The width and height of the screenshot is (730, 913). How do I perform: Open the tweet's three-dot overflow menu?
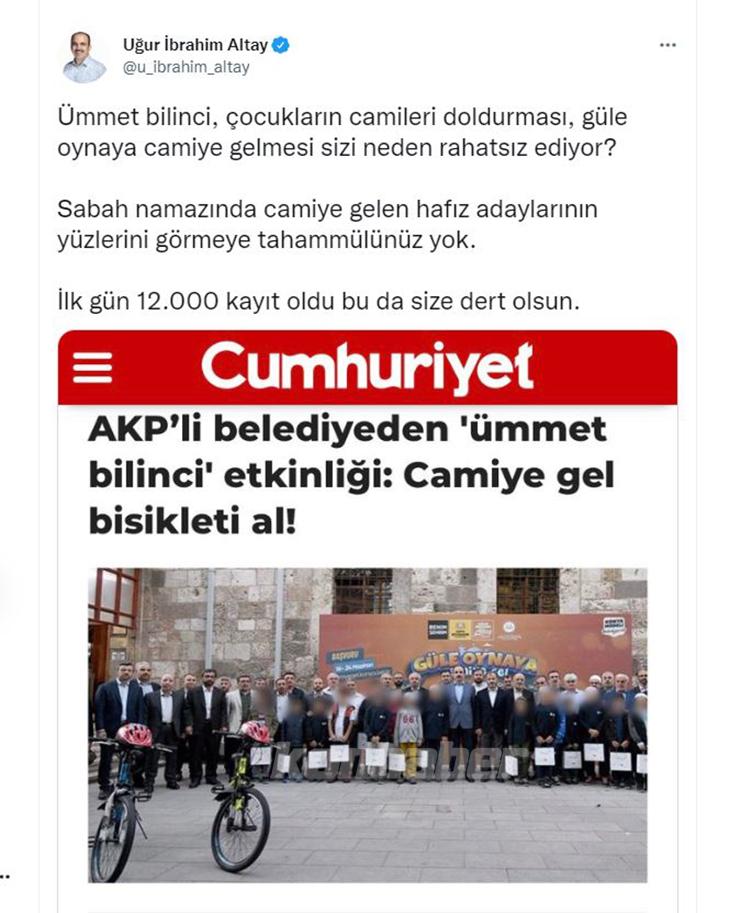[668, 46]
